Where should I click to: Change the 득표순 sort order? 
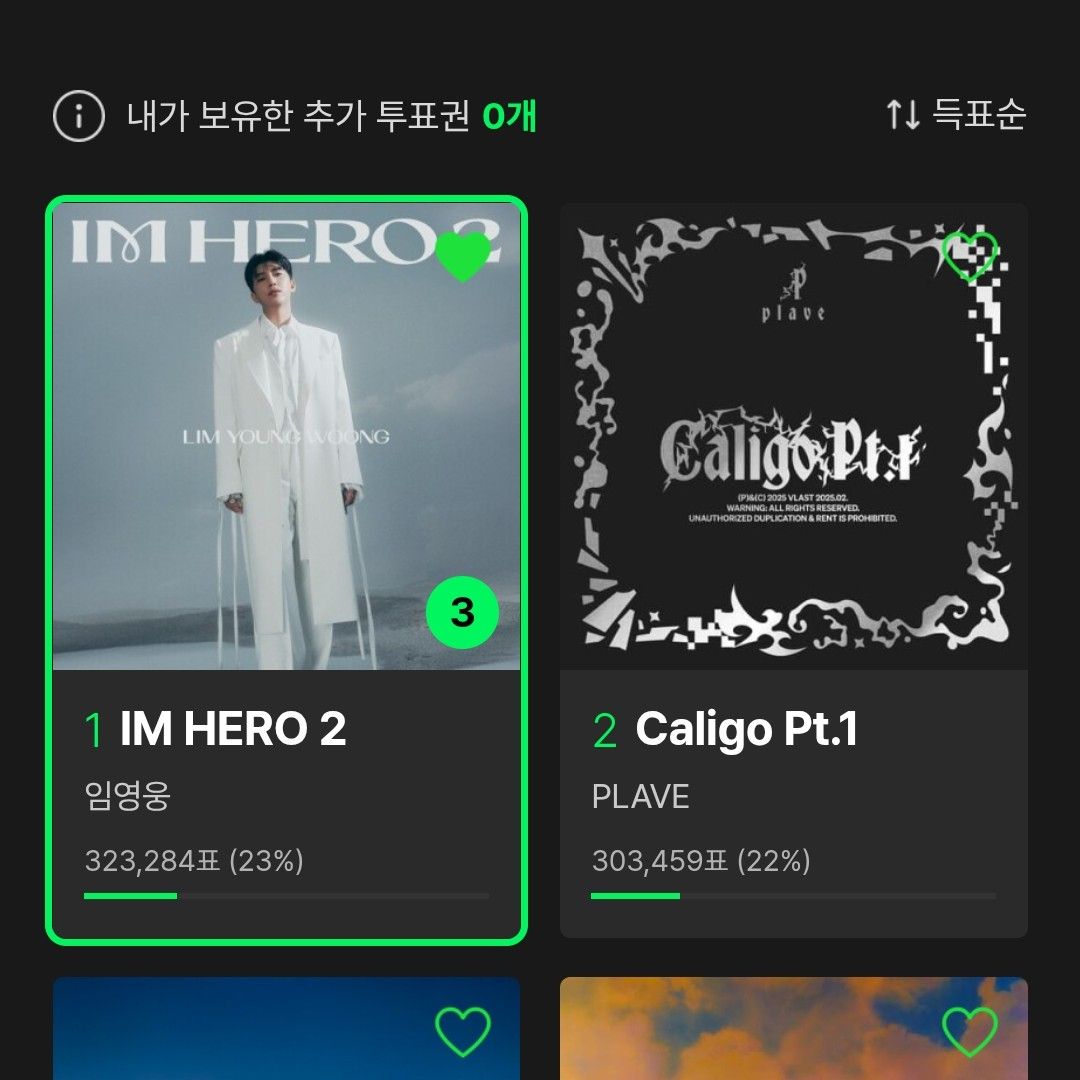[x=956, y=115]
